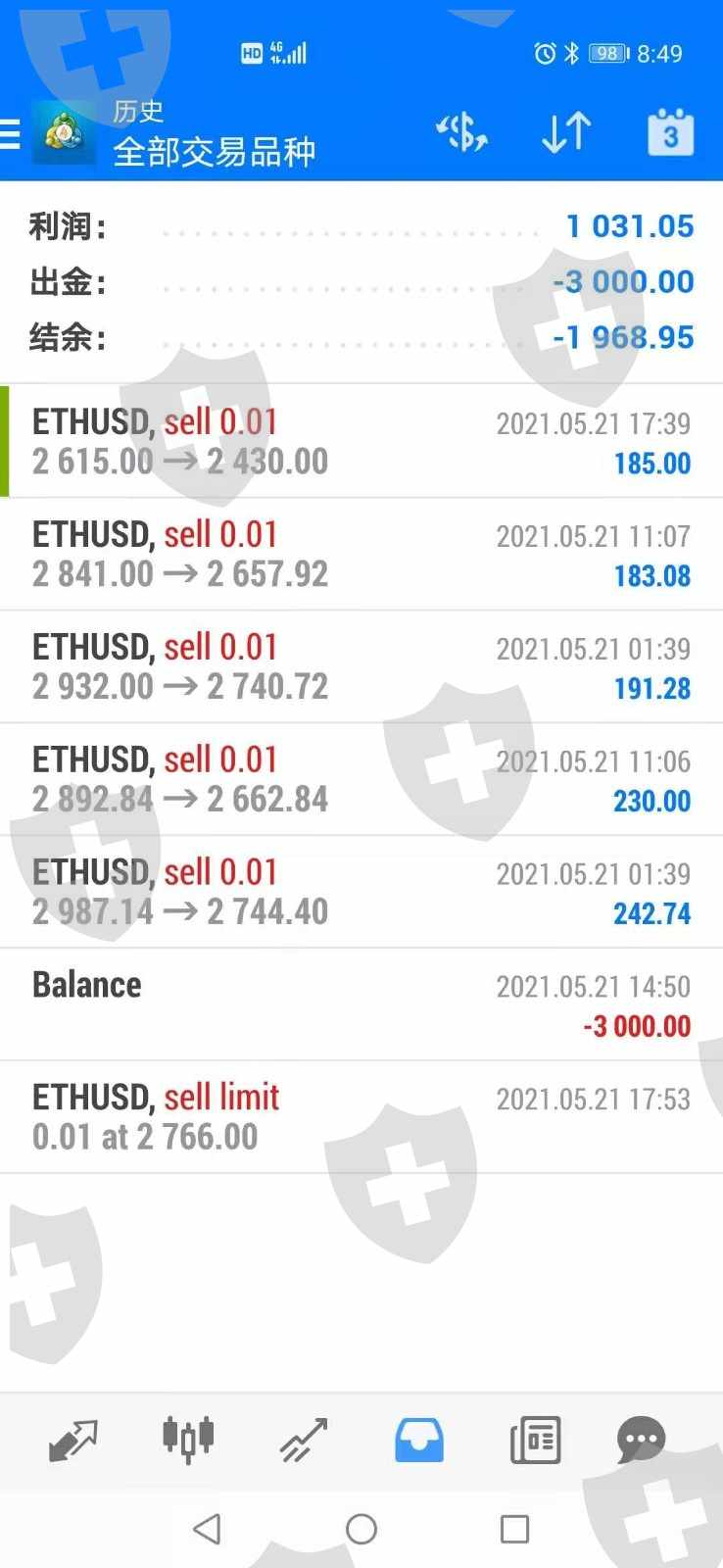View the ETHUSD sell with 191.28 profit
The image size is (723, 1568).
coord(361,667)
